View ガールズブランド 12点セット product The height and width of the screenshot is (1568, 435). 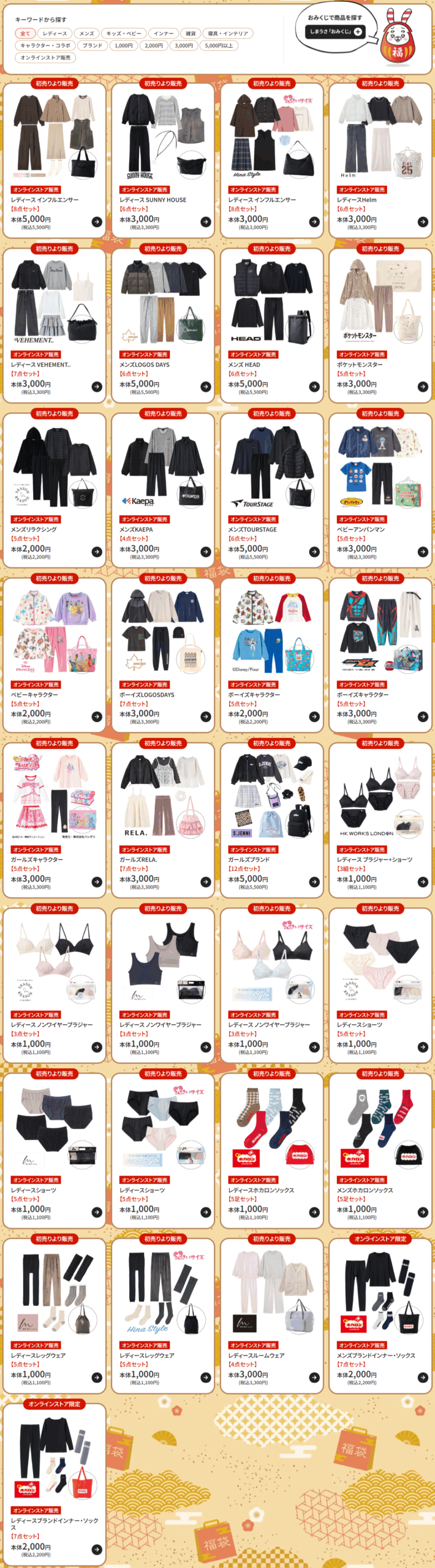(271, 820)
